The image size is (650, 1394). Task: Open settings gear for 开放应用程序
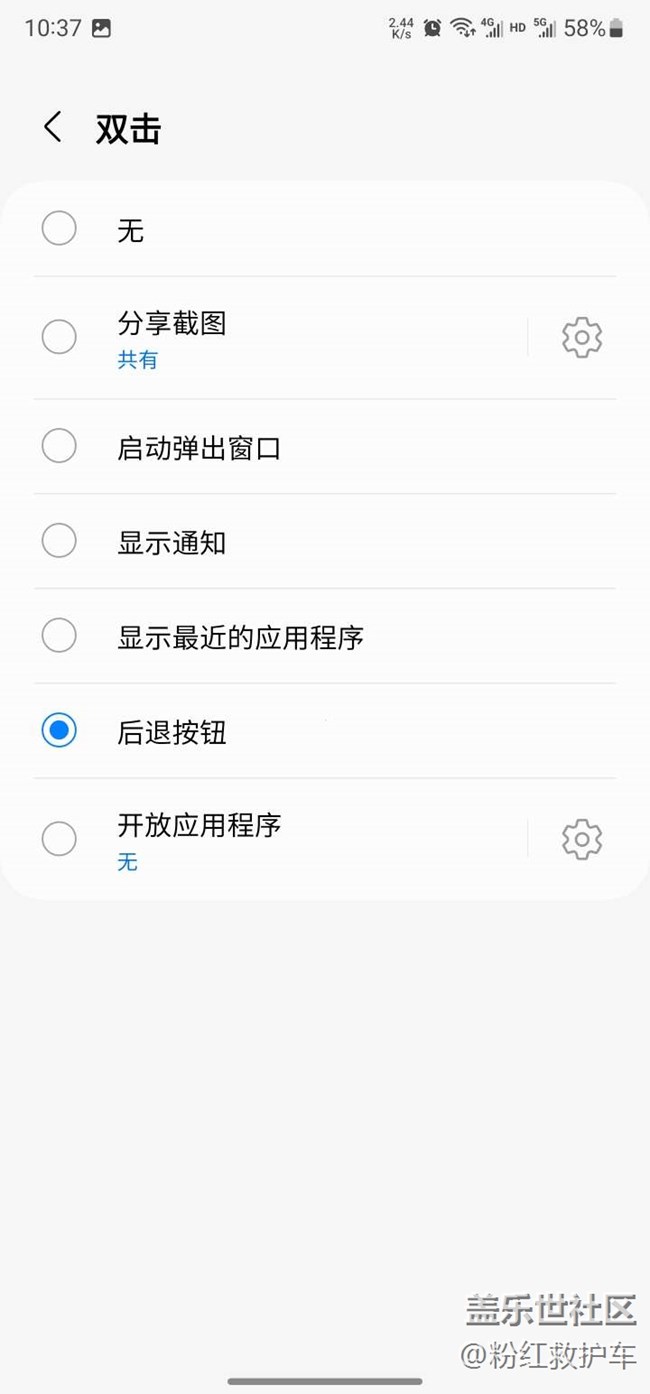(581, 840)
